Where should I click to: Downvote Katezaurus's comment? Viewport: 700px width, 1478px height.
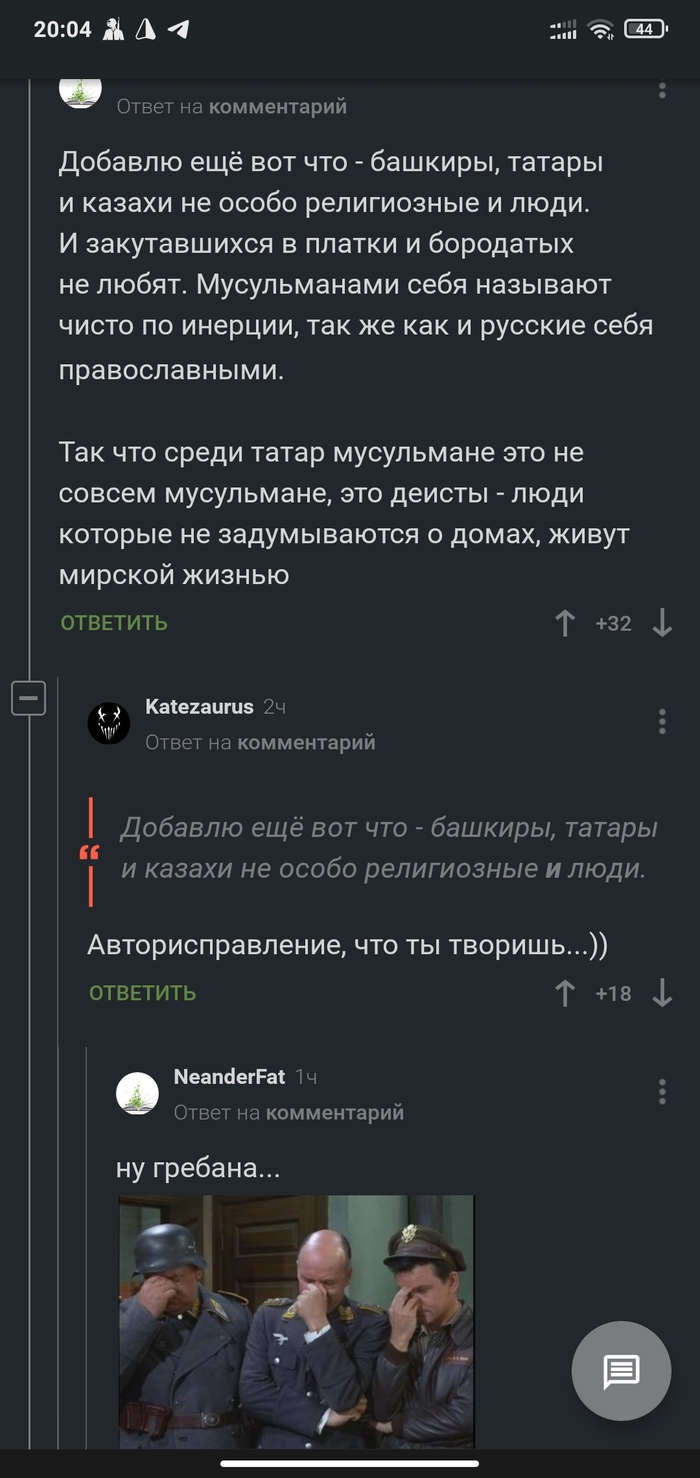point(662,993)
